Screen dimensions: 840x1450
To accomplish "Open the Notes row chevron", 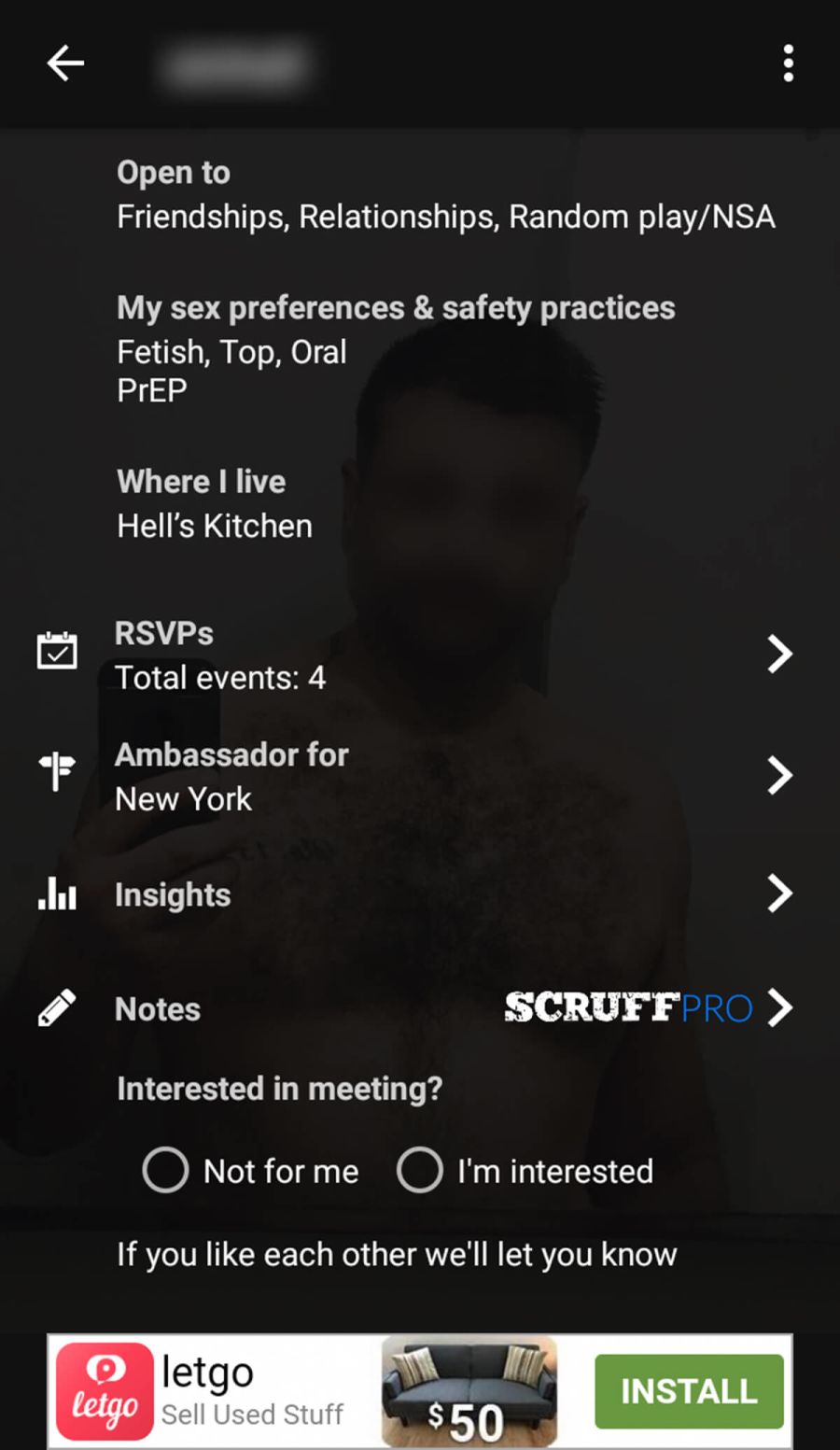I will [780, 1007].
